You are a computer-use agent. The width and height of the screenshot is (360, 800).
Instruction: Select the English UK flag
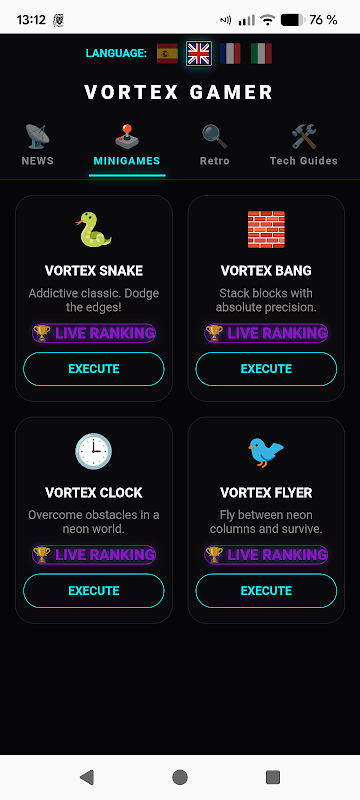(x=199, y=54)
